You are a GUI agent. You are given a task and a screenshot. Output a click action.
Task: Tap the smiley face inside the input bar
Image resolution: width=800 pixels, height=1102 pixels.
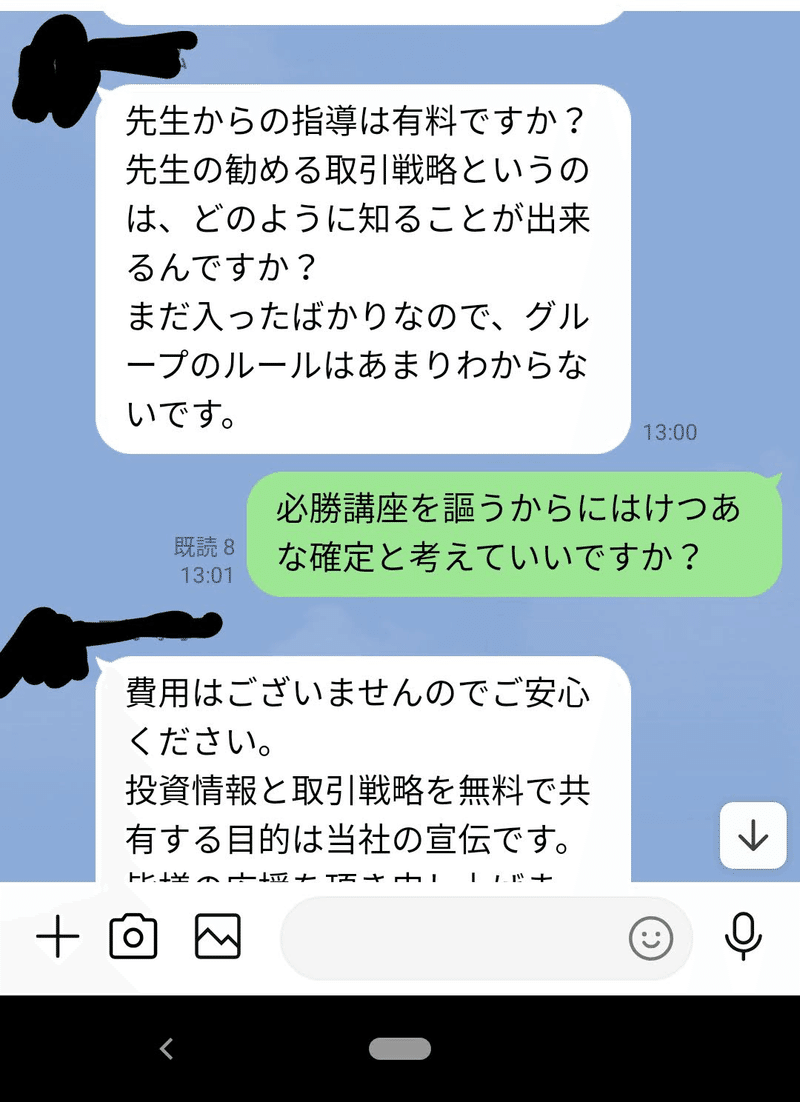[653, 938]
